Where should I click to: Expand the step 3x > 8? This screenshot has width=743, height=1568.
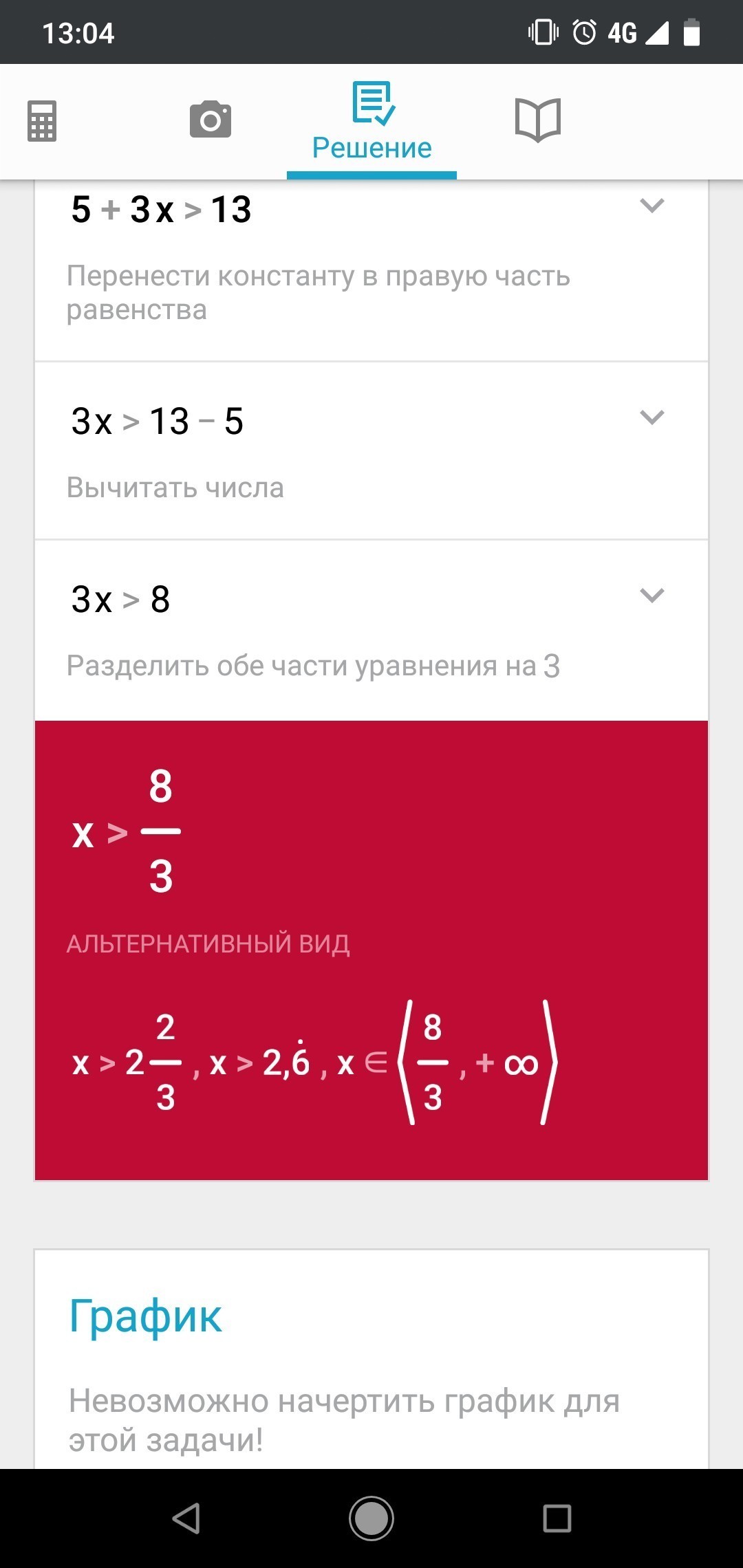[652, 596]
